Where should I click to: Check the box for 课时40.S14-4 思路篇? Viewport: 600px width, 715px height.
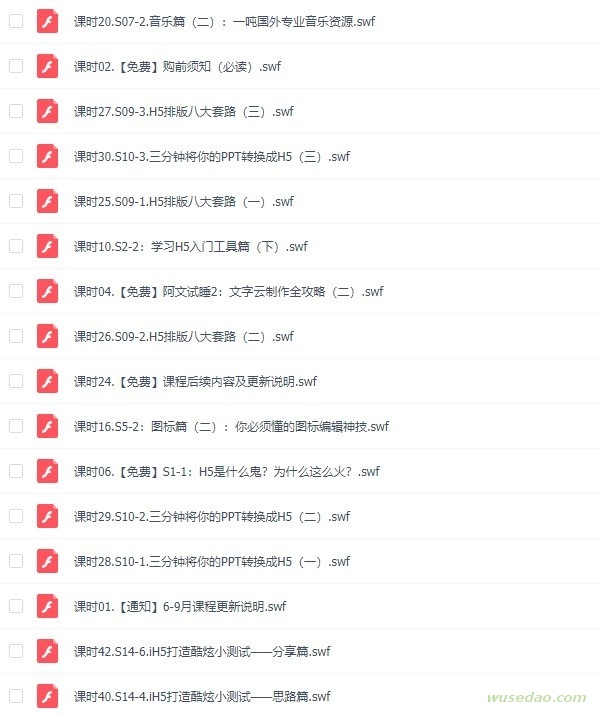(16, 696)
